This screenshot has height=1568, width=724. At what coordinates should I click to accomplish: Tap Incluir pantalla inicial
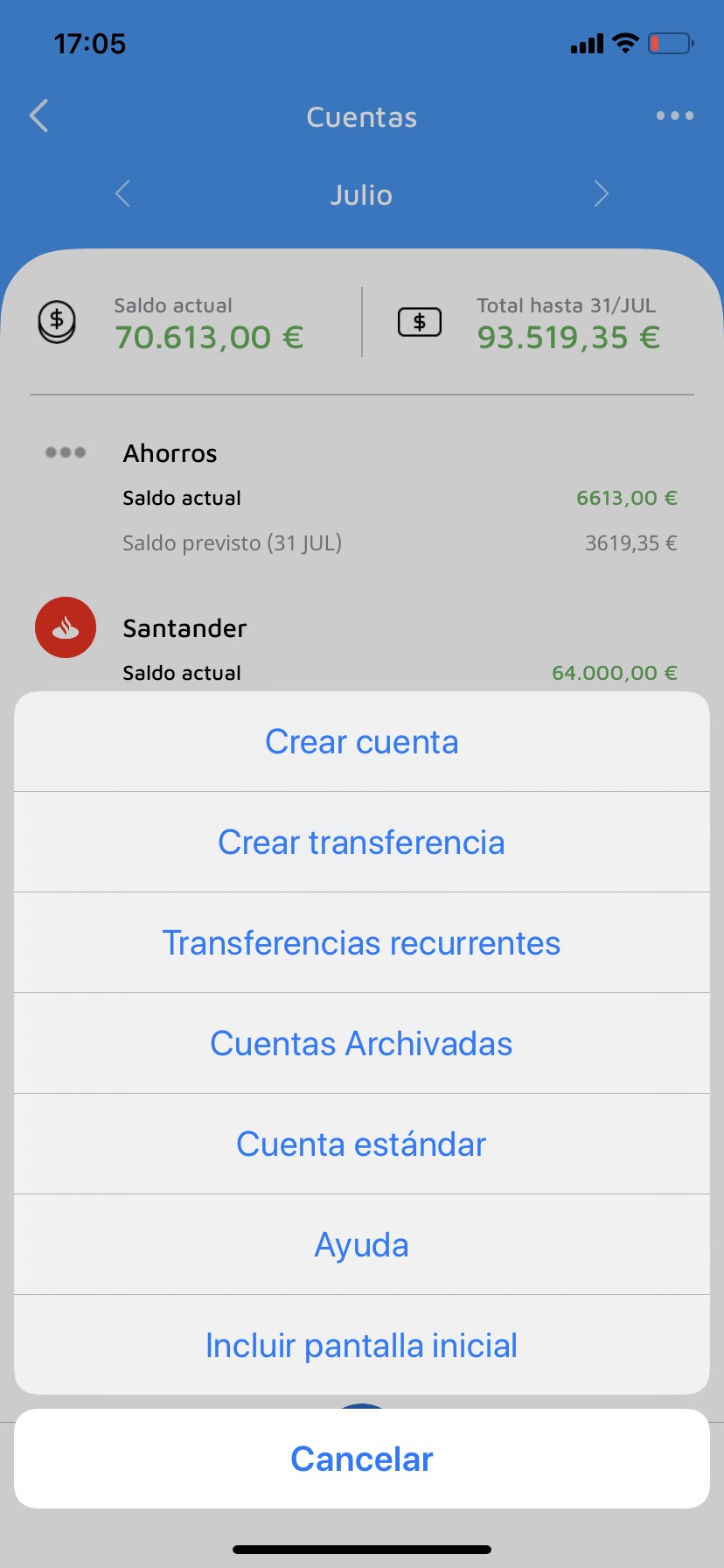[x=362, y=1346]
